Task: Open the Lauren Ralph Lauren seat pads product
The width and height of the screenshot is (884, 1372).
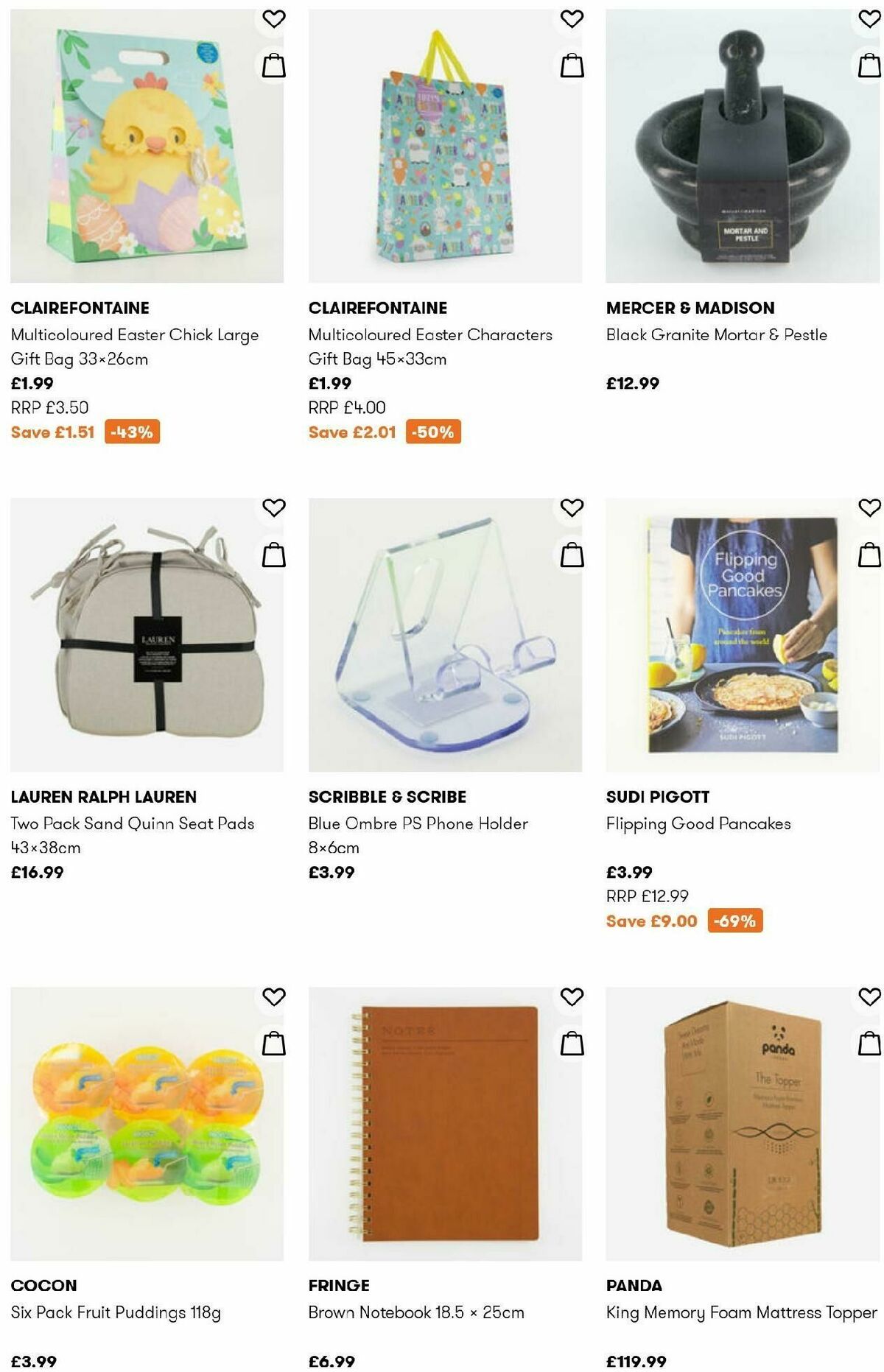Action: click(133, 823)
